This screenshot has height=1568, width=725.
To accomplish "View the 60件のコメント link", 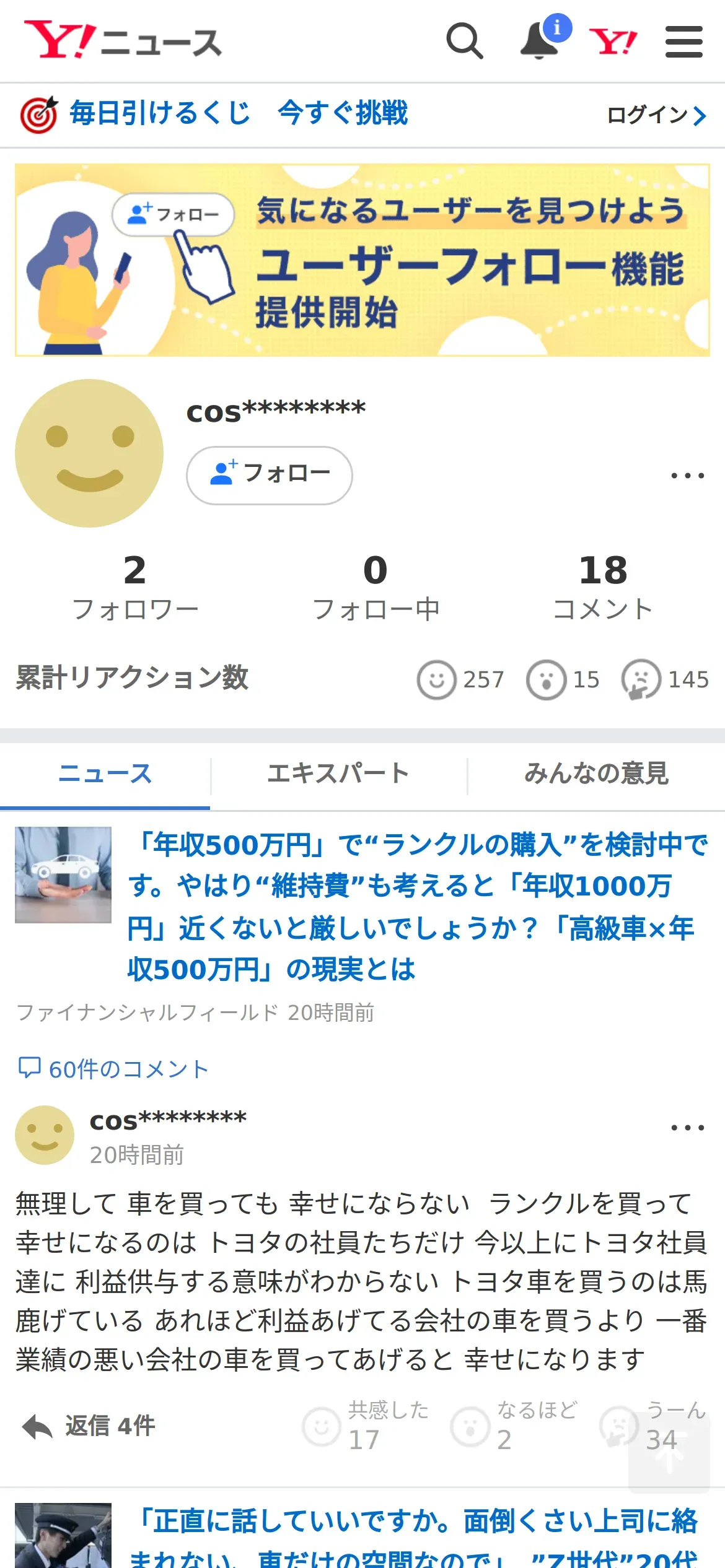I will [113, 1069].
